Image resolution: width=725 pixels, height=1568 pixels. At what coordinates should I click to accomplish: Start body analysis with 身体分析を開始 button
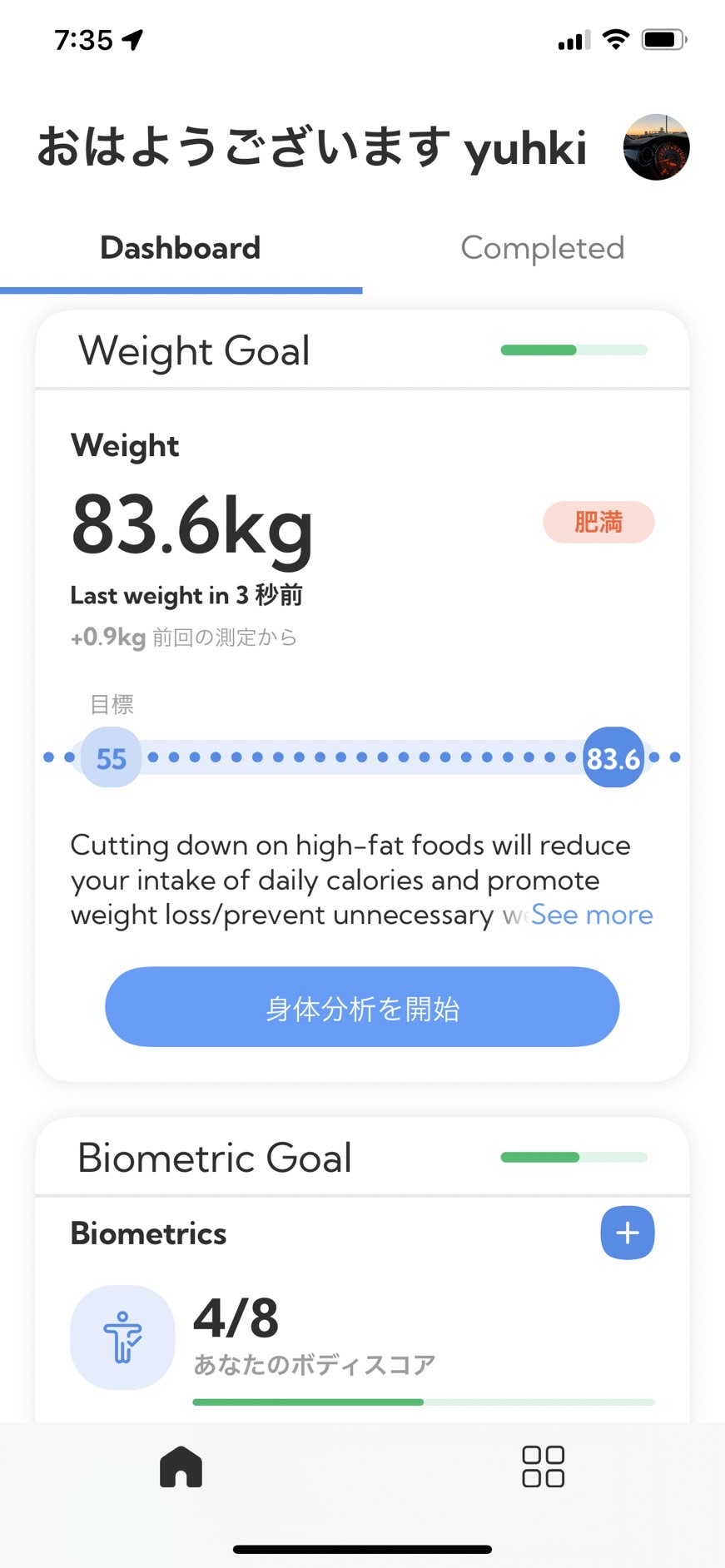362,1007
